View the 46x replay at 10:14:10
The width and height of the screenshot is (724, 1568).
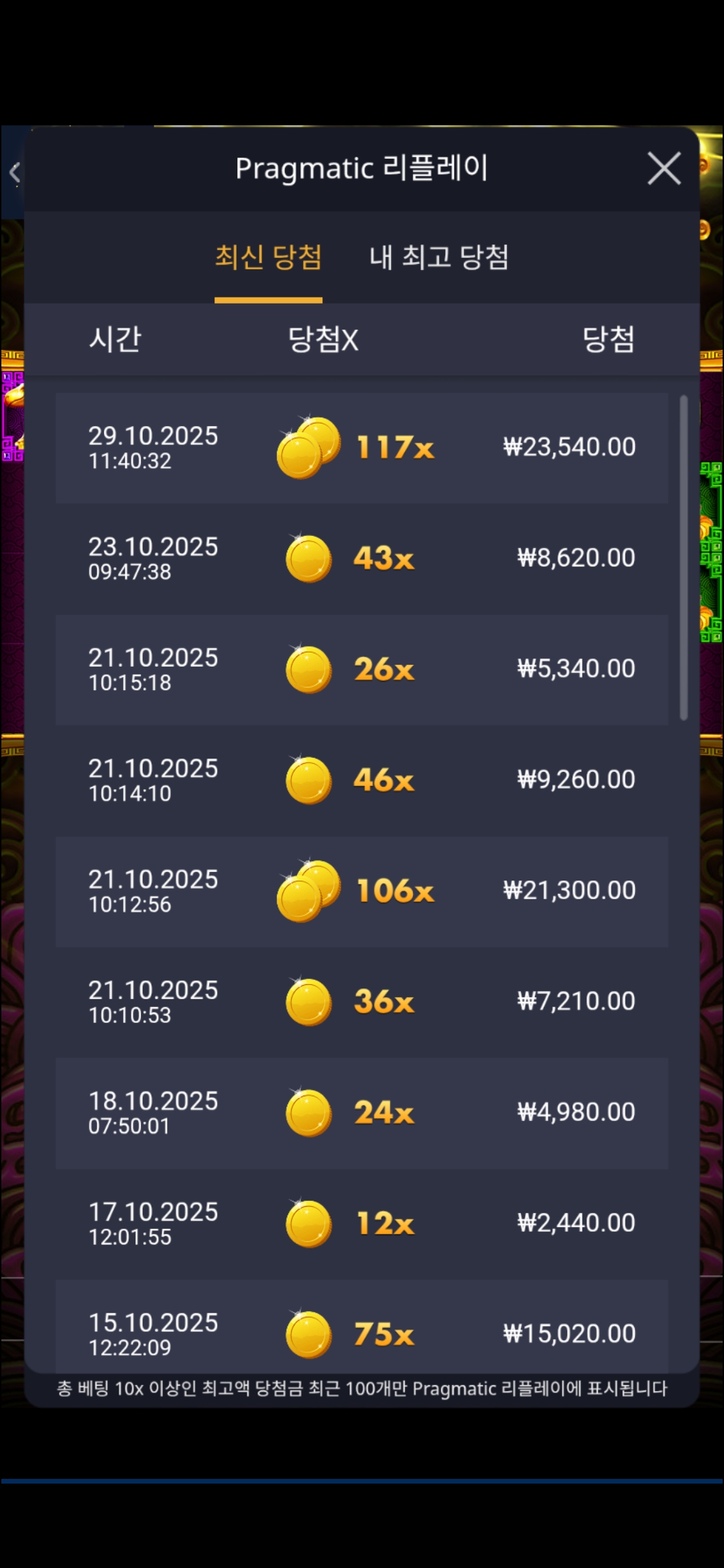point(362,780)
